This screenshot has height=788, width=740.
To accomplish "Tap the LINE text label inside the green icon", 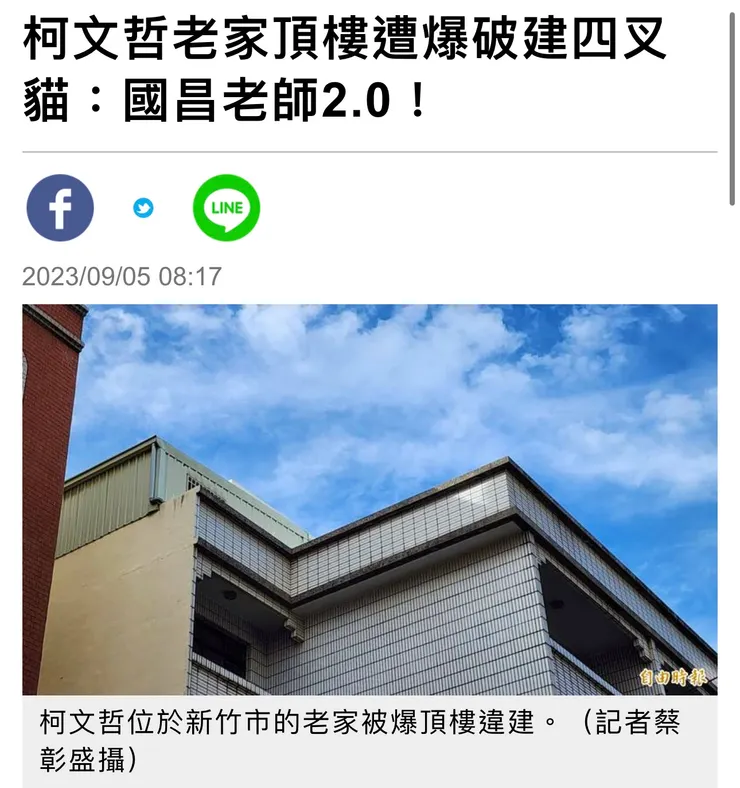I will pyautogui.click(x=226, y=207).
